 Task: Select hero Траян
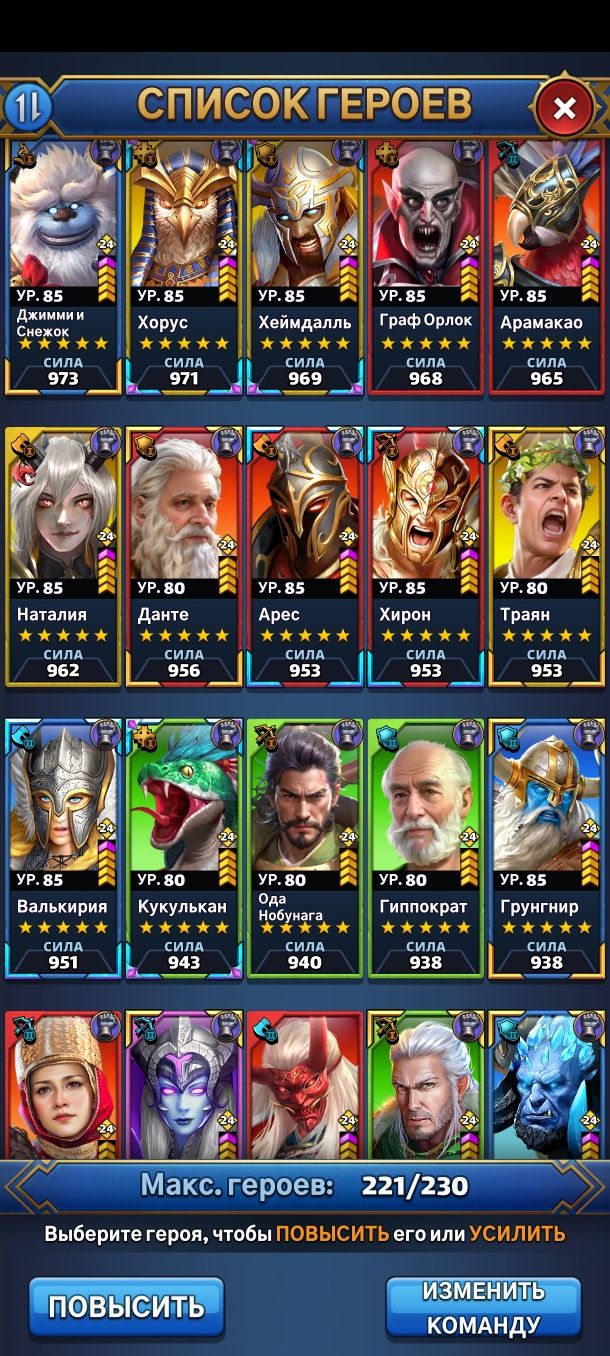(546, 555)
